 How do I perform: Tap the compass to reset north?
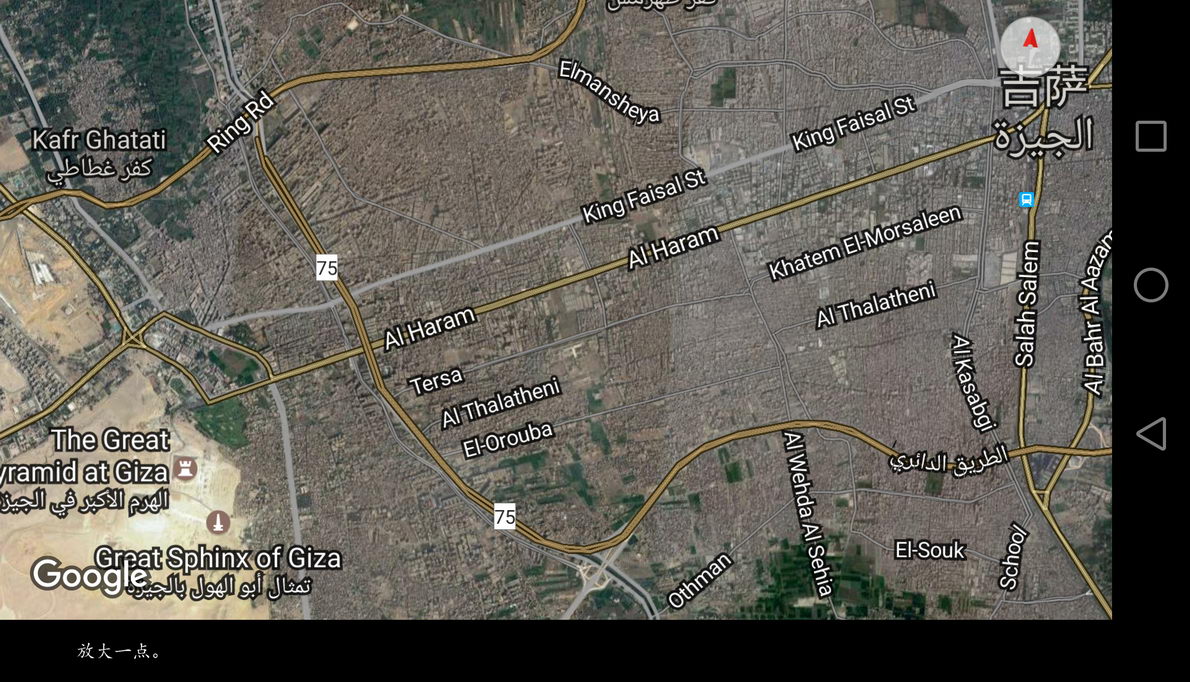1030,44
